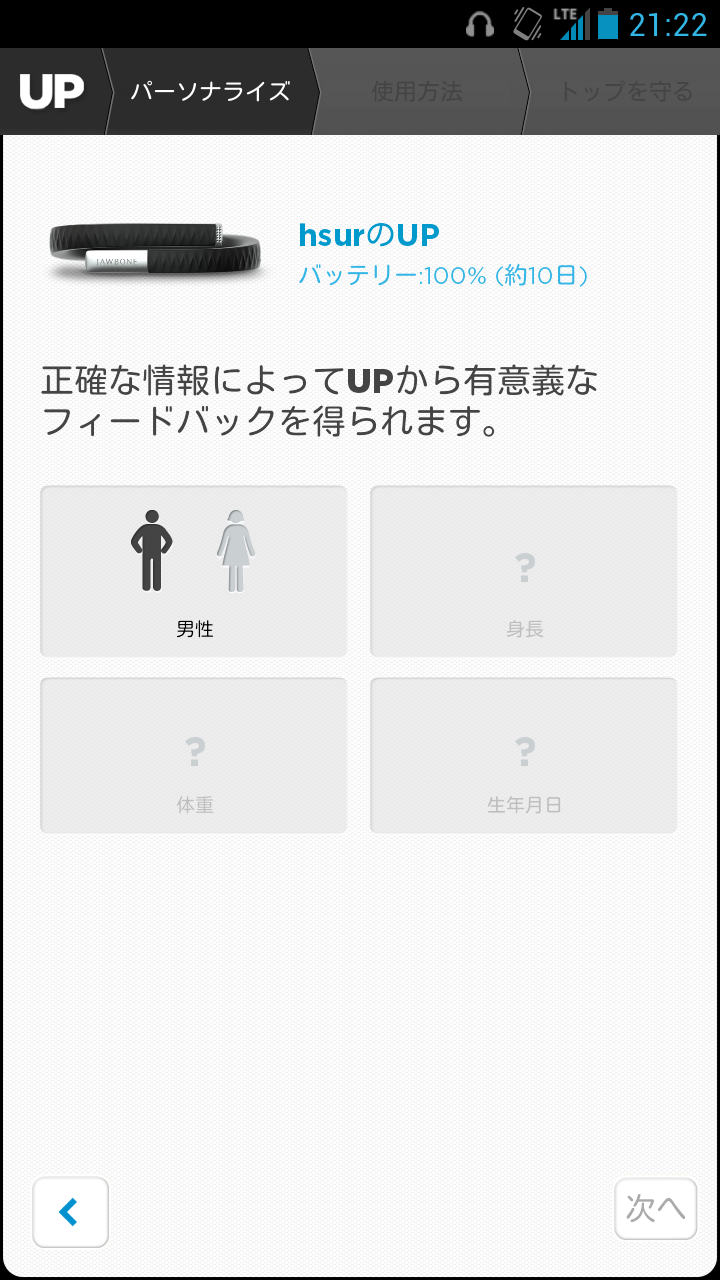Select the female figure icon
The image size is (720, 1280).
(x=236, y=550)
